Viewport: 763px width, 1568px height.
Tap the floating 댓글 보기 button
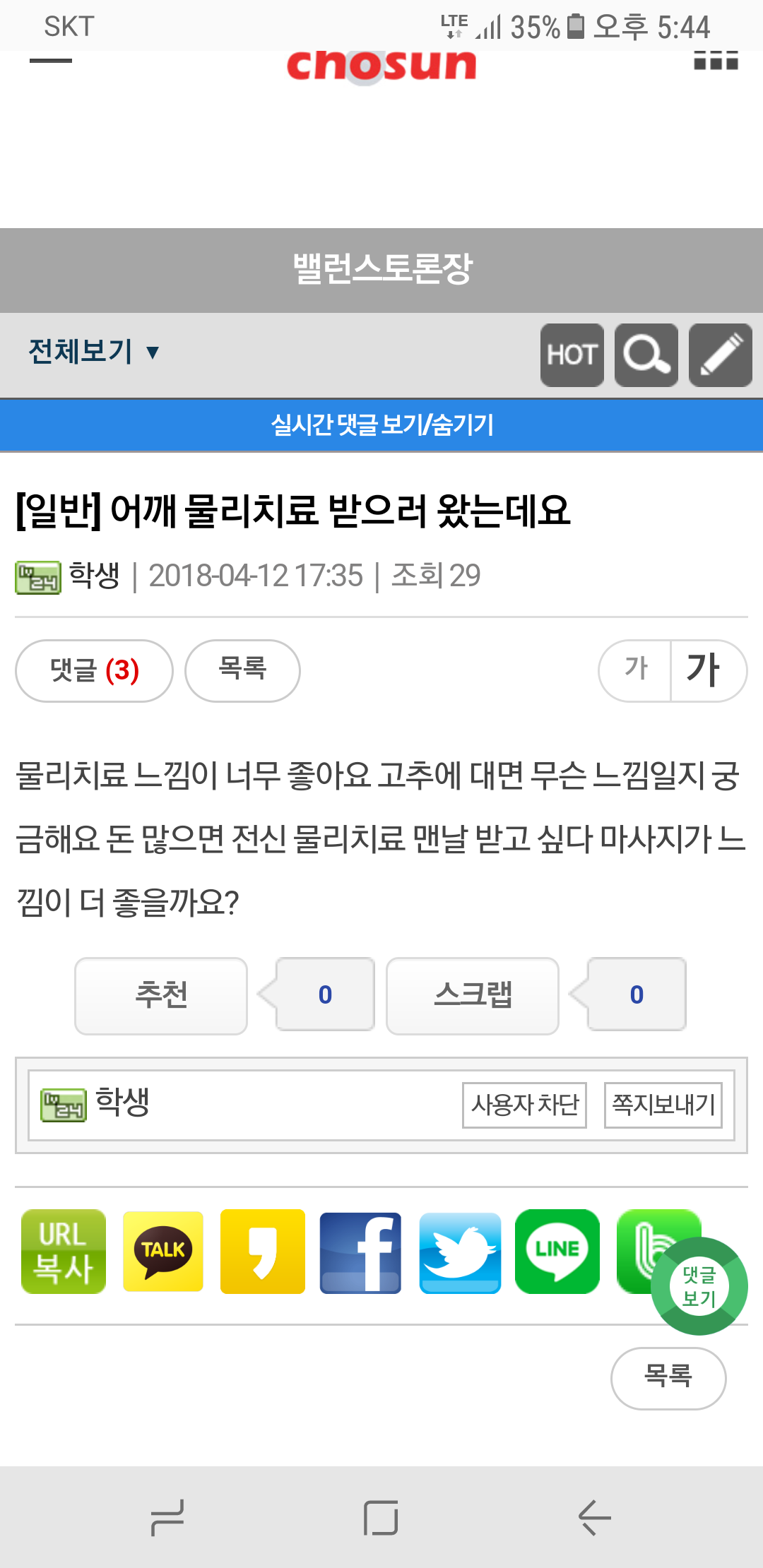(x=699, y=1286)
